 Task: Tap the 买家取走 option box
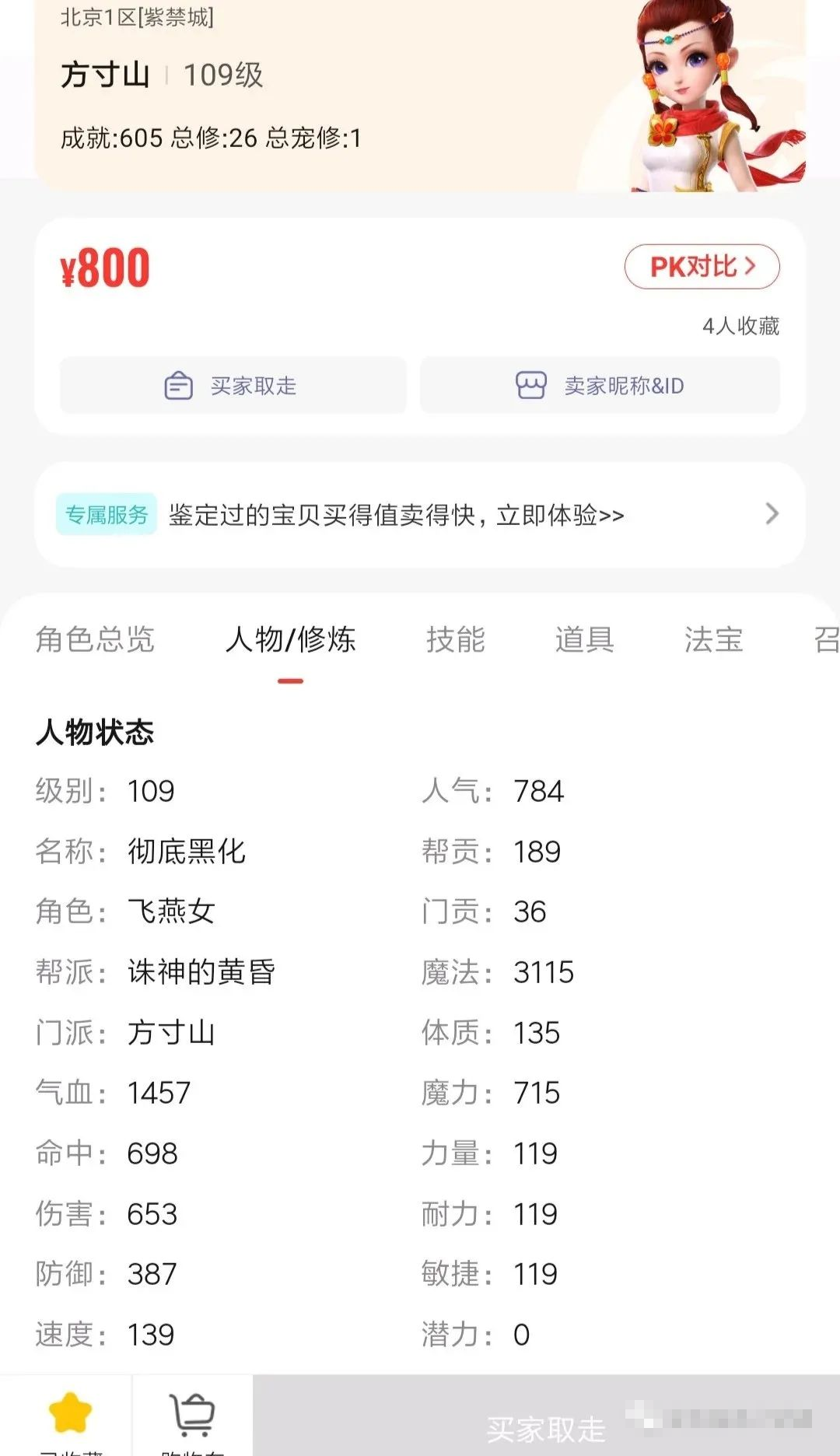[x=233, y=386]
